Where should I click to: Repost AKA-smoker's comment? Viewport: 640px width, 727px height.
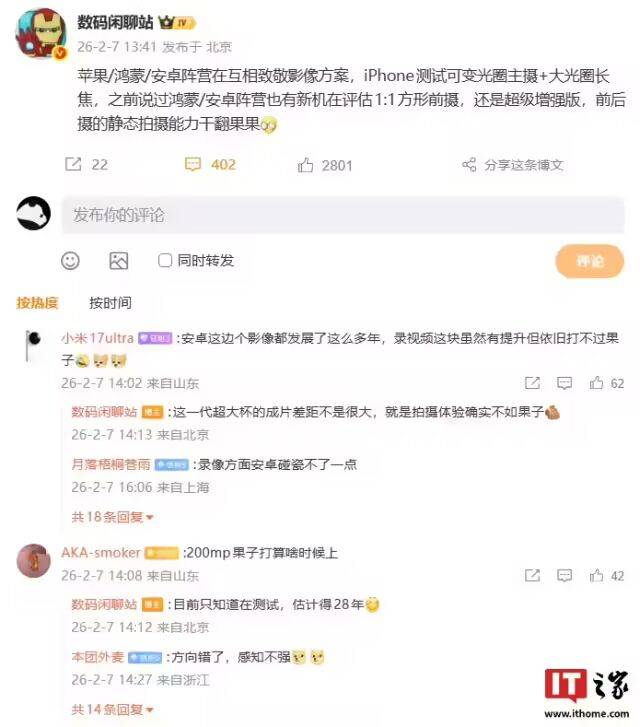pos(533,576)
